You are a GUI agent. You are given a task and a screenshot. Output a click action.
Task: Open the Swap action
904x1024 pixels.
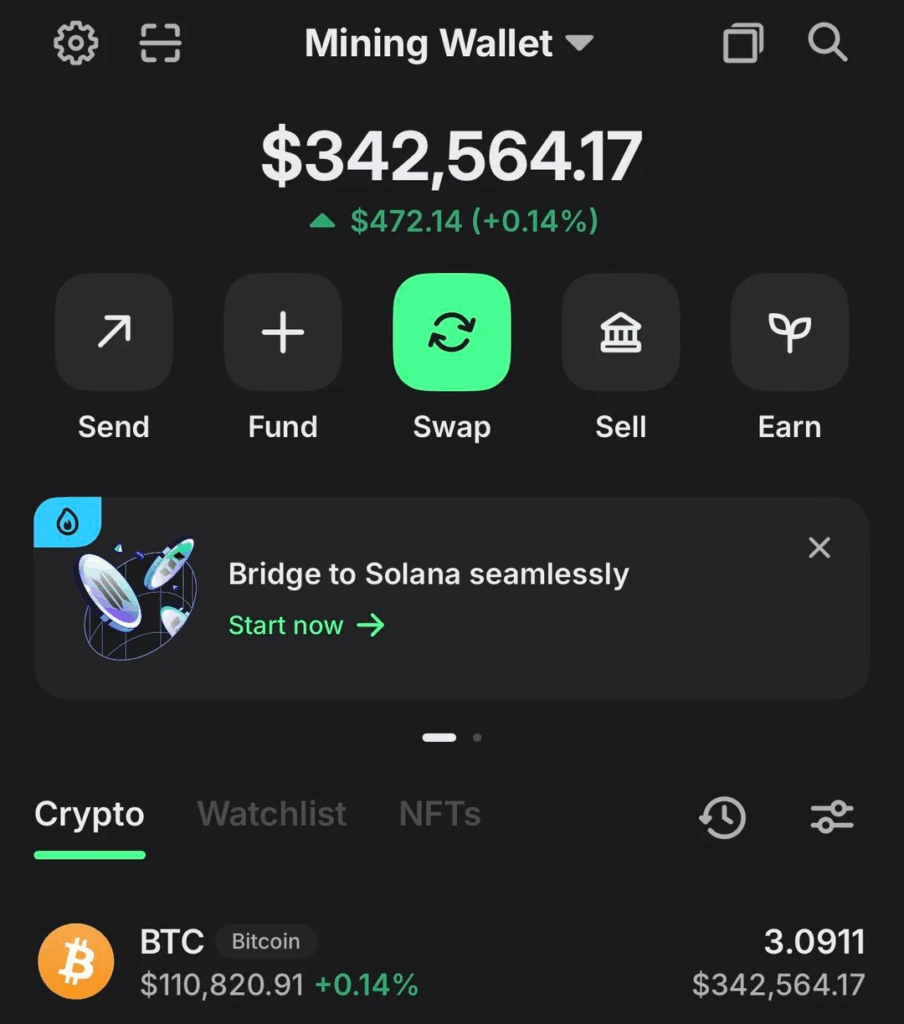[x=452, y=332]
